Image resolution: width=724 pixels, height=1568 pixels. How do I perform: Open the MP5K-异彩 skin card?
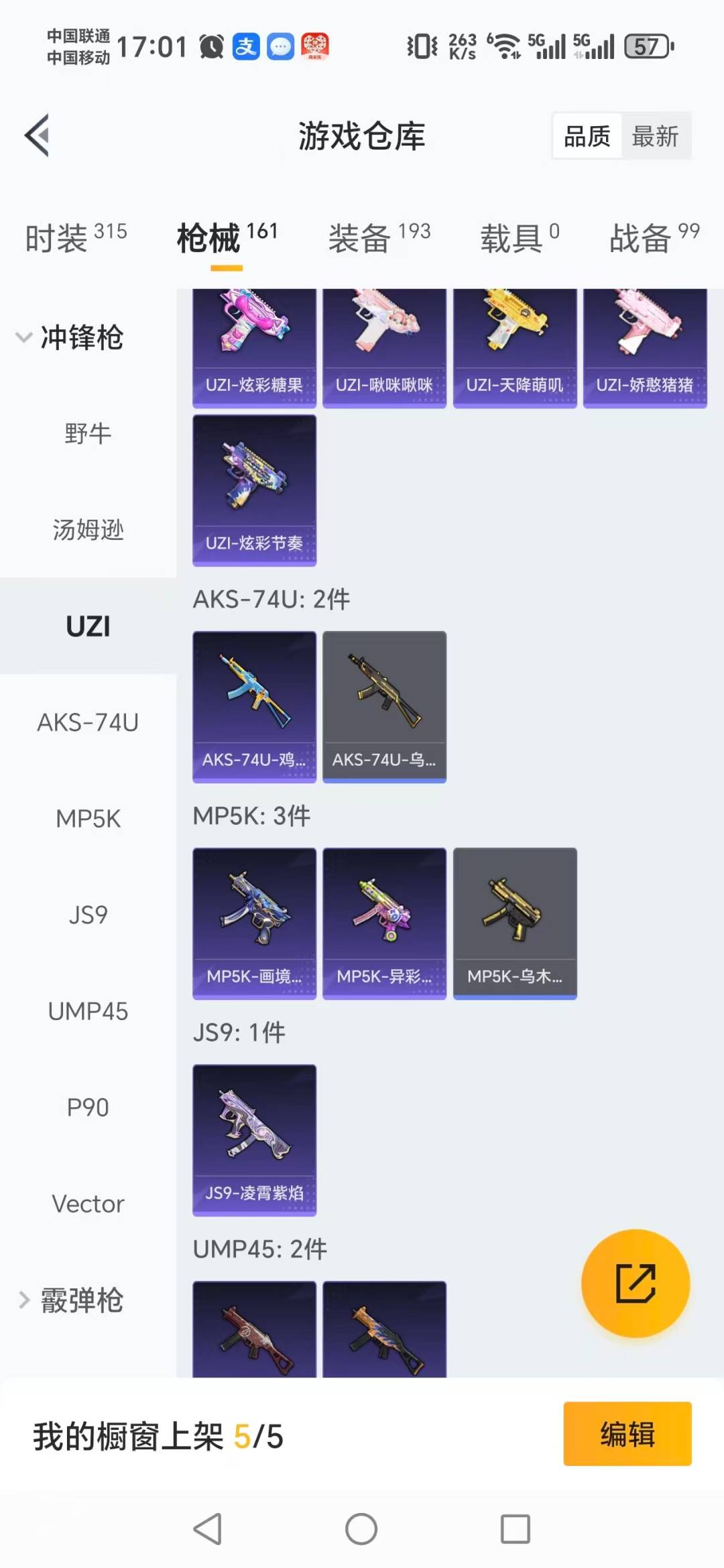tap(384, 923)
